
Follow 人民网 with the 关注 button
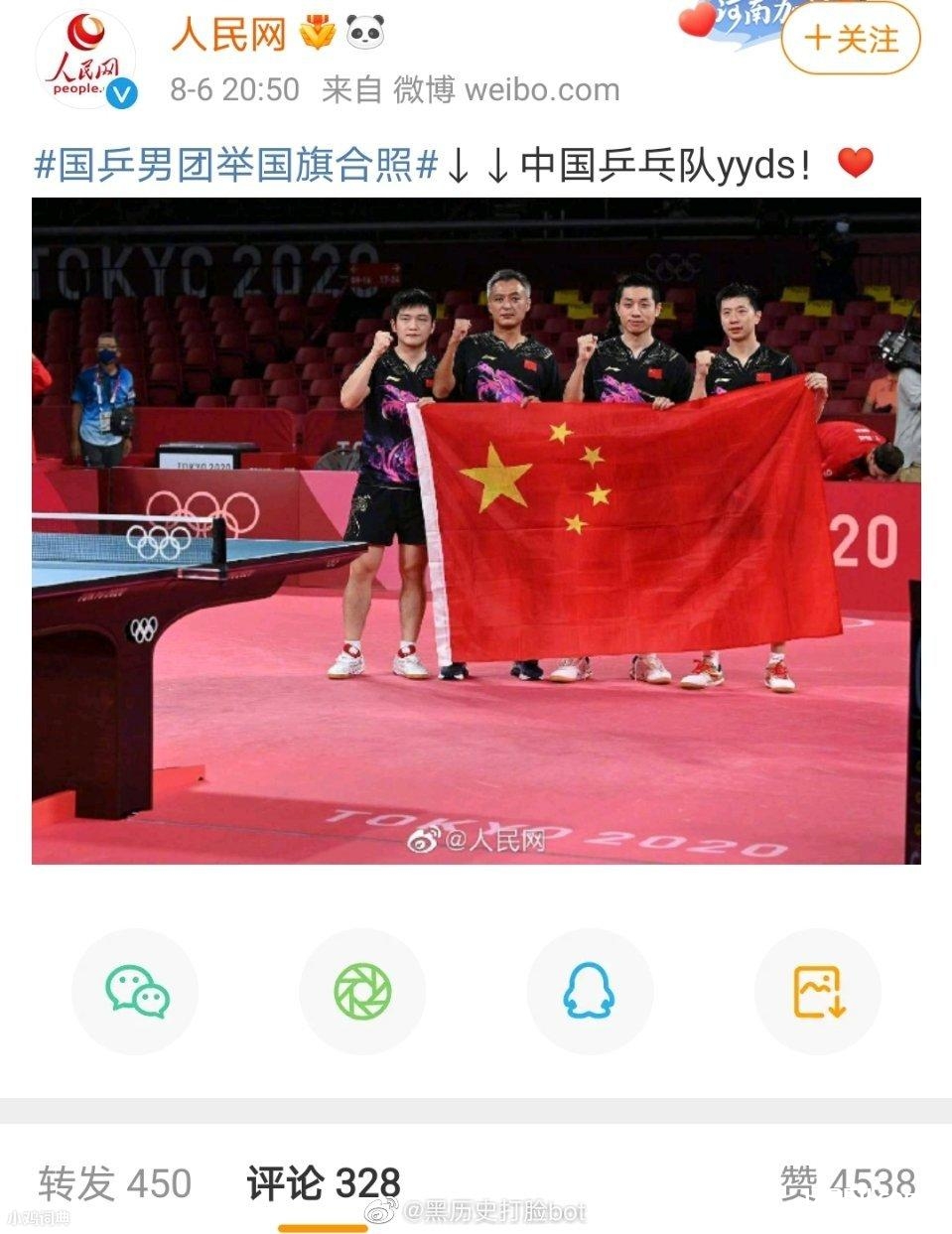[x=851, y=40]
